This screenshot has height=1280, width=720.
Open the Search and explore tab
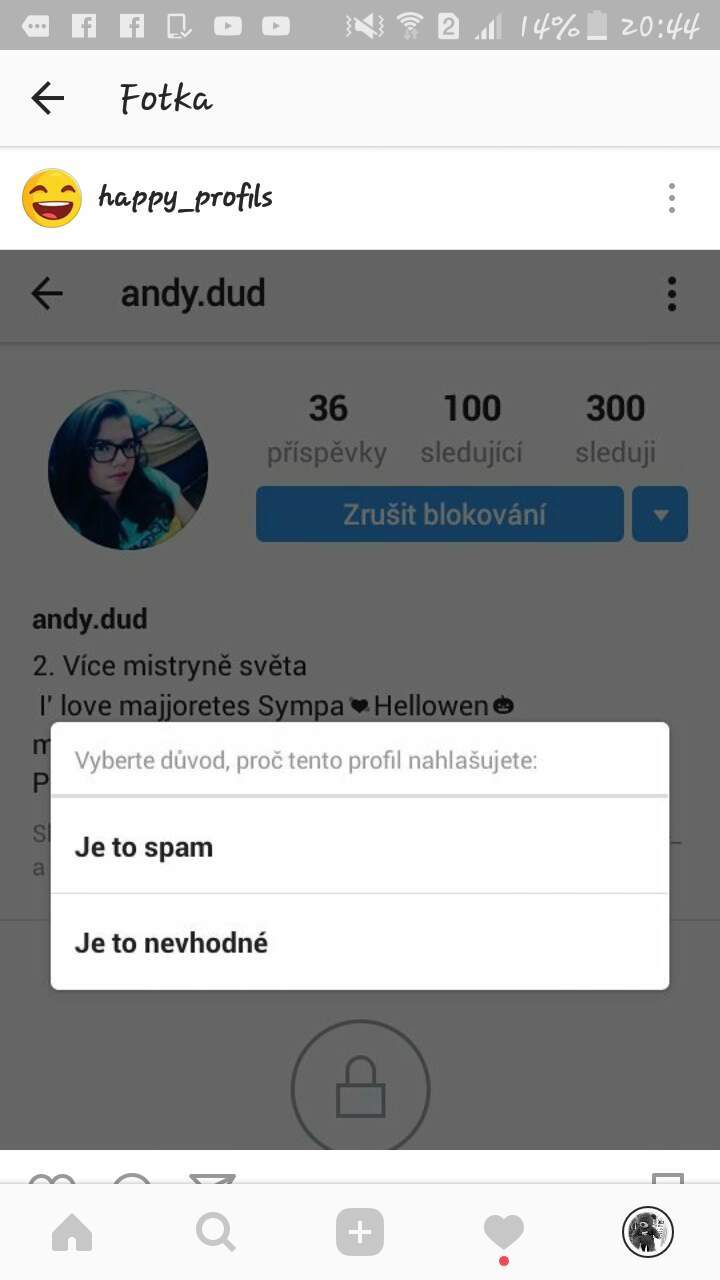(216, 1232)
